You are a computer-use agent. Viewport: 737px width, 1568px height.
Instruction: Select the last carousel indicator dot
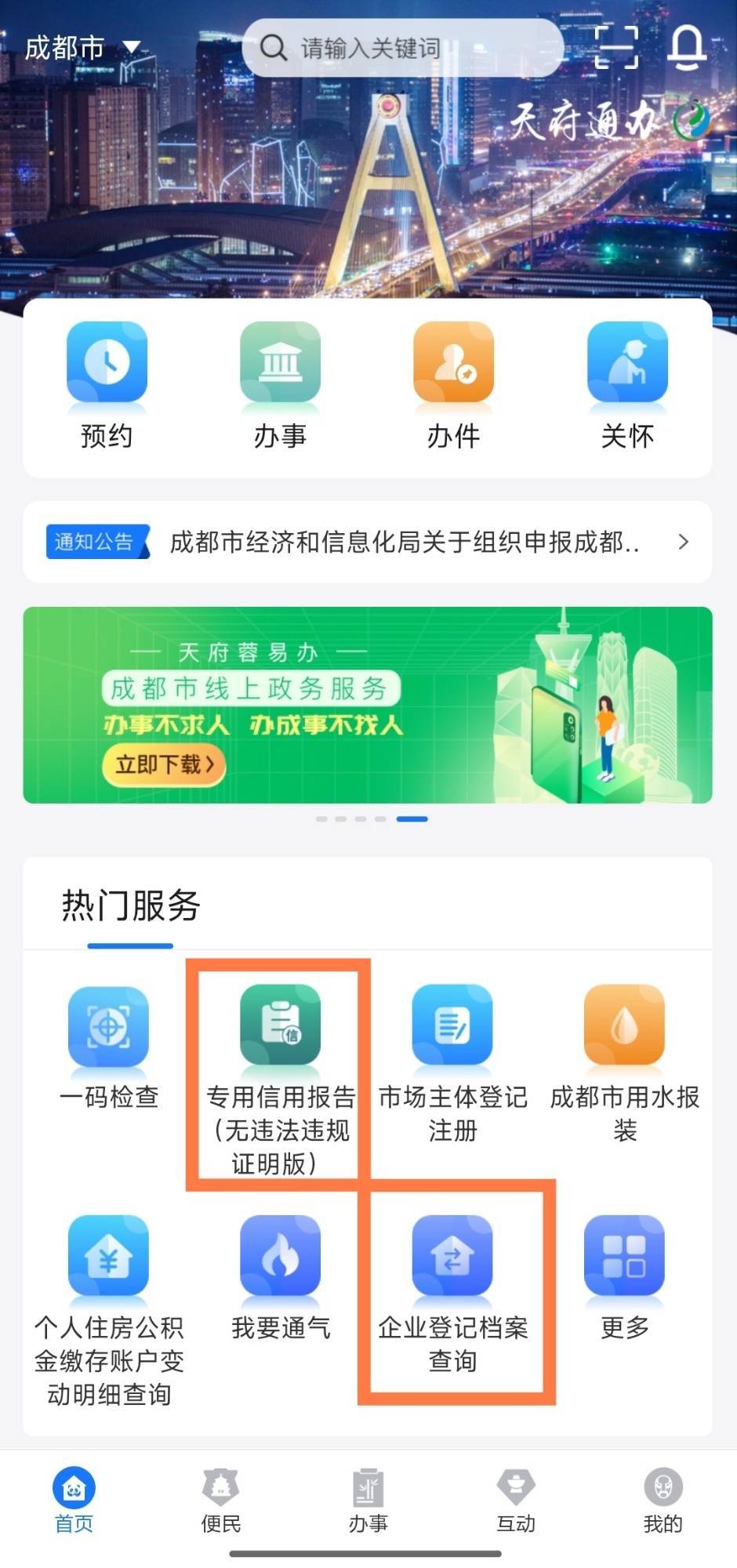(412, 818)
